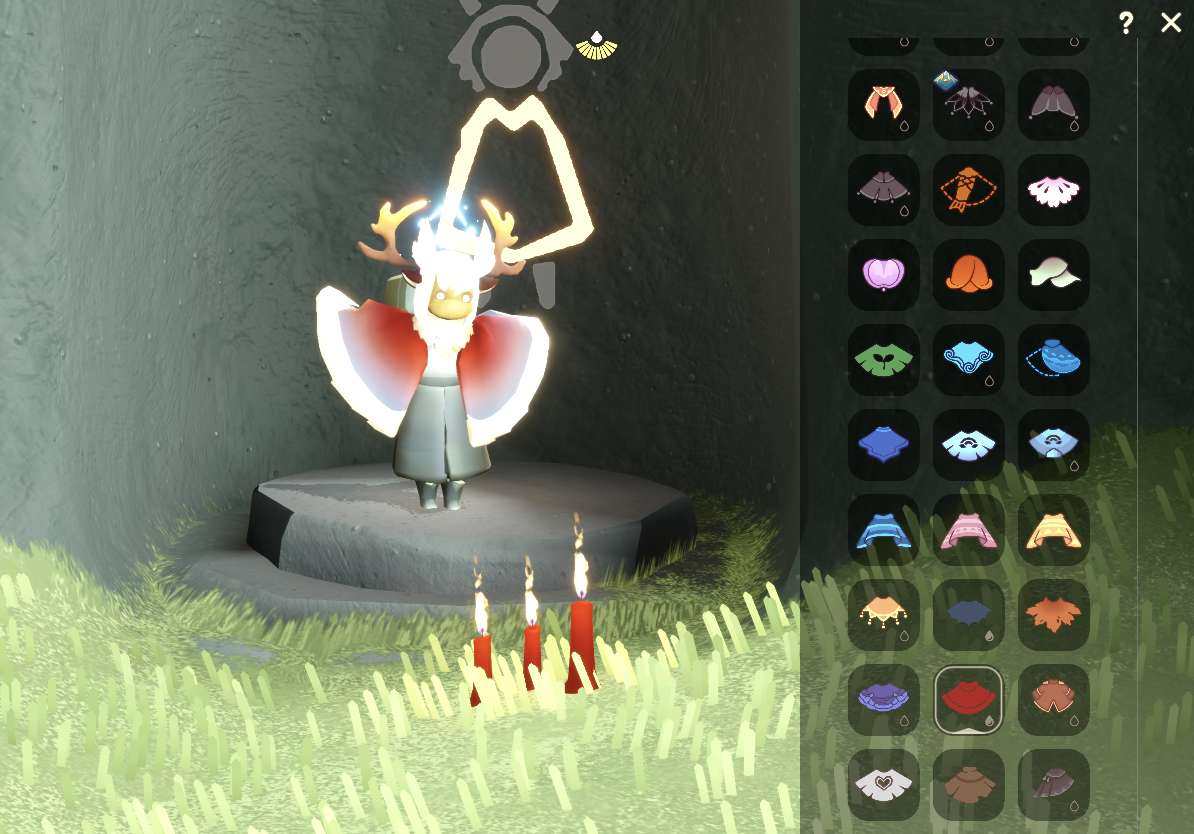
Task: Pick the solid dark blue cape
Action: click(x=883, y=444)
